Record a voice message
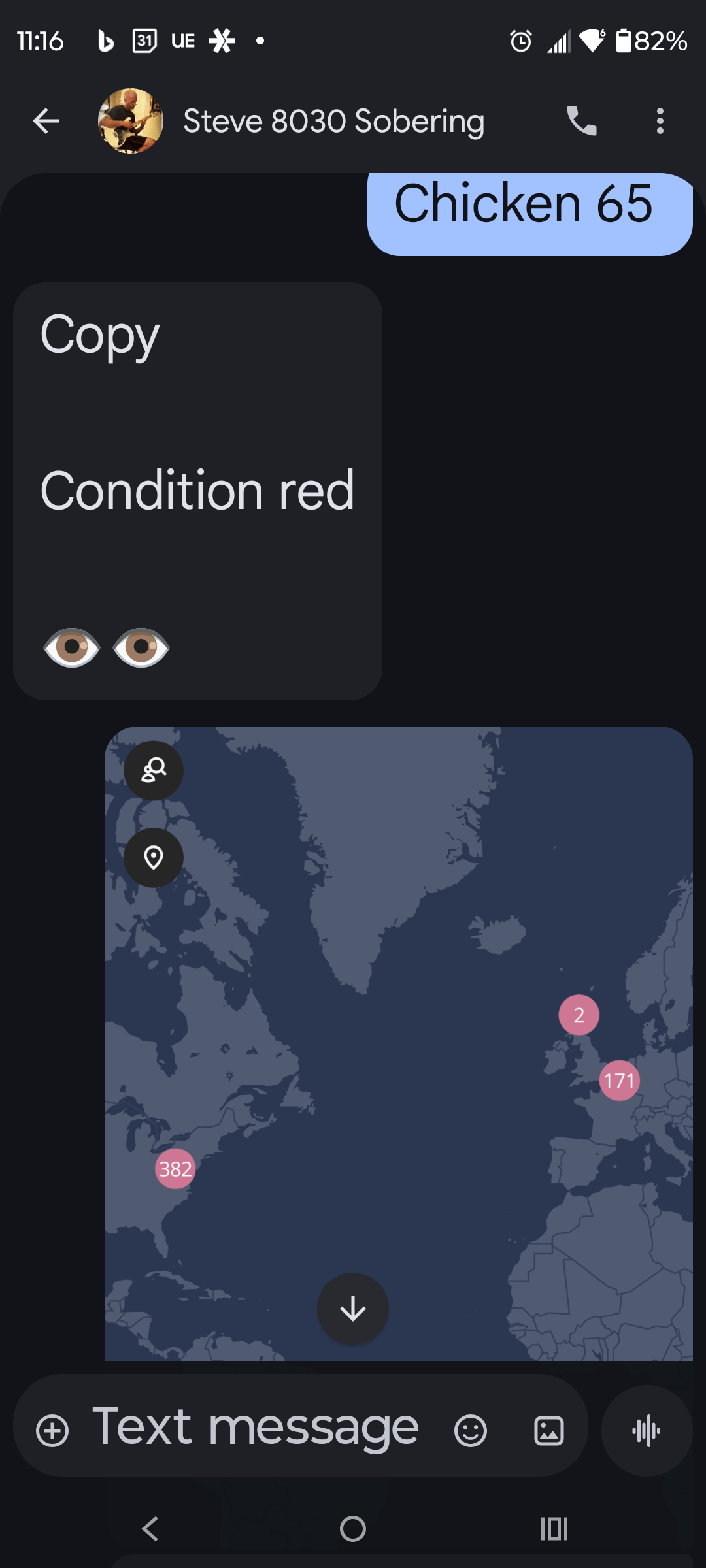 click(647, 1431)
